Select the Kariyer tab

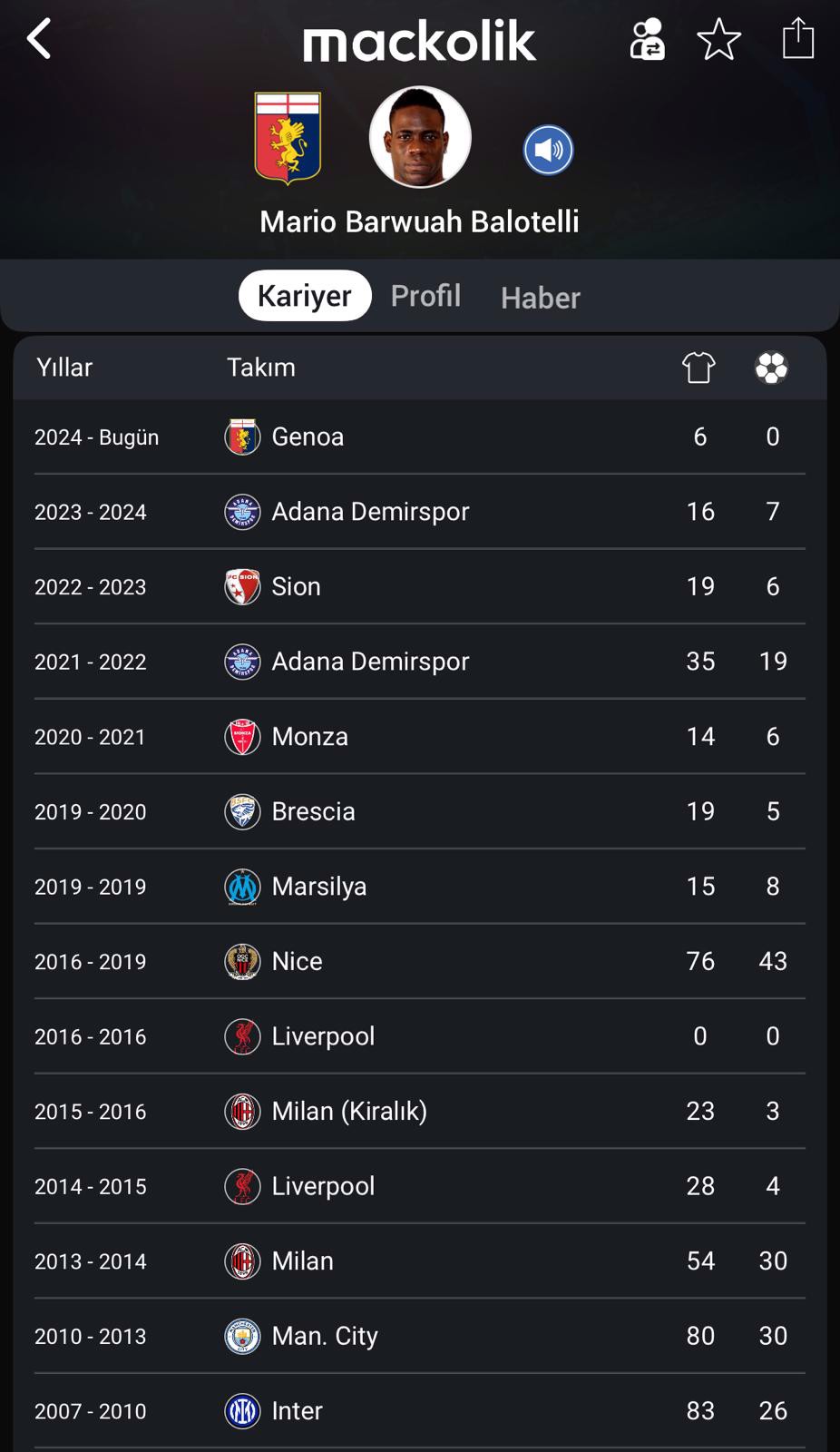pos(305,296)
